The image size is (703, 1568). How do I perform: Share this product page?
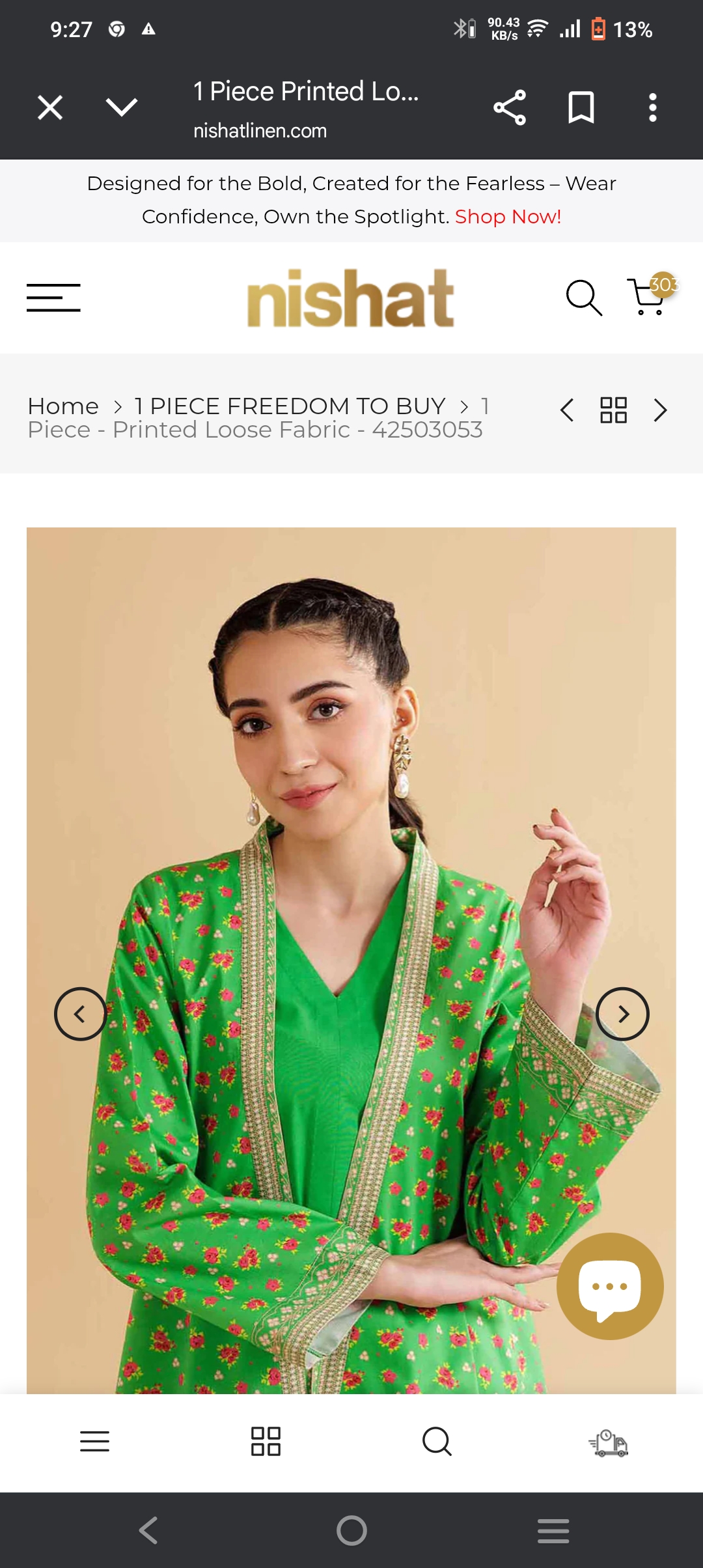pos(509,107)
